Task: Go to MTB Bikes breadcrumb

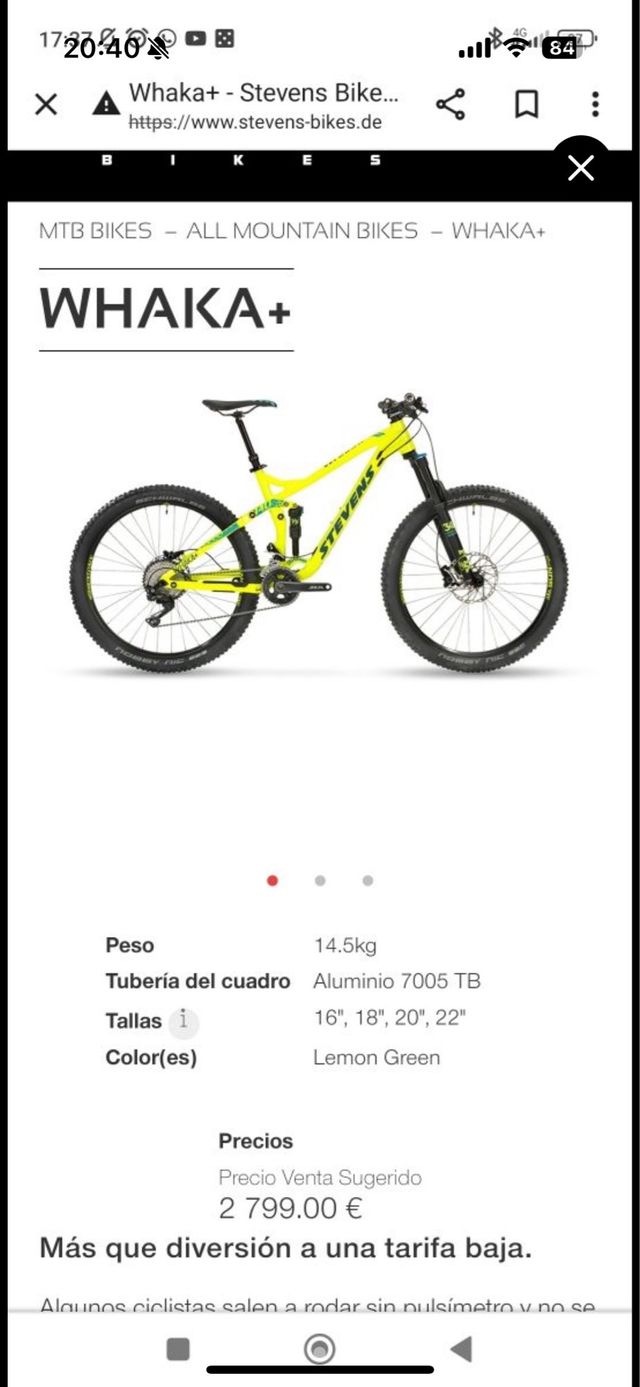Action: click(x=96, y=231)
